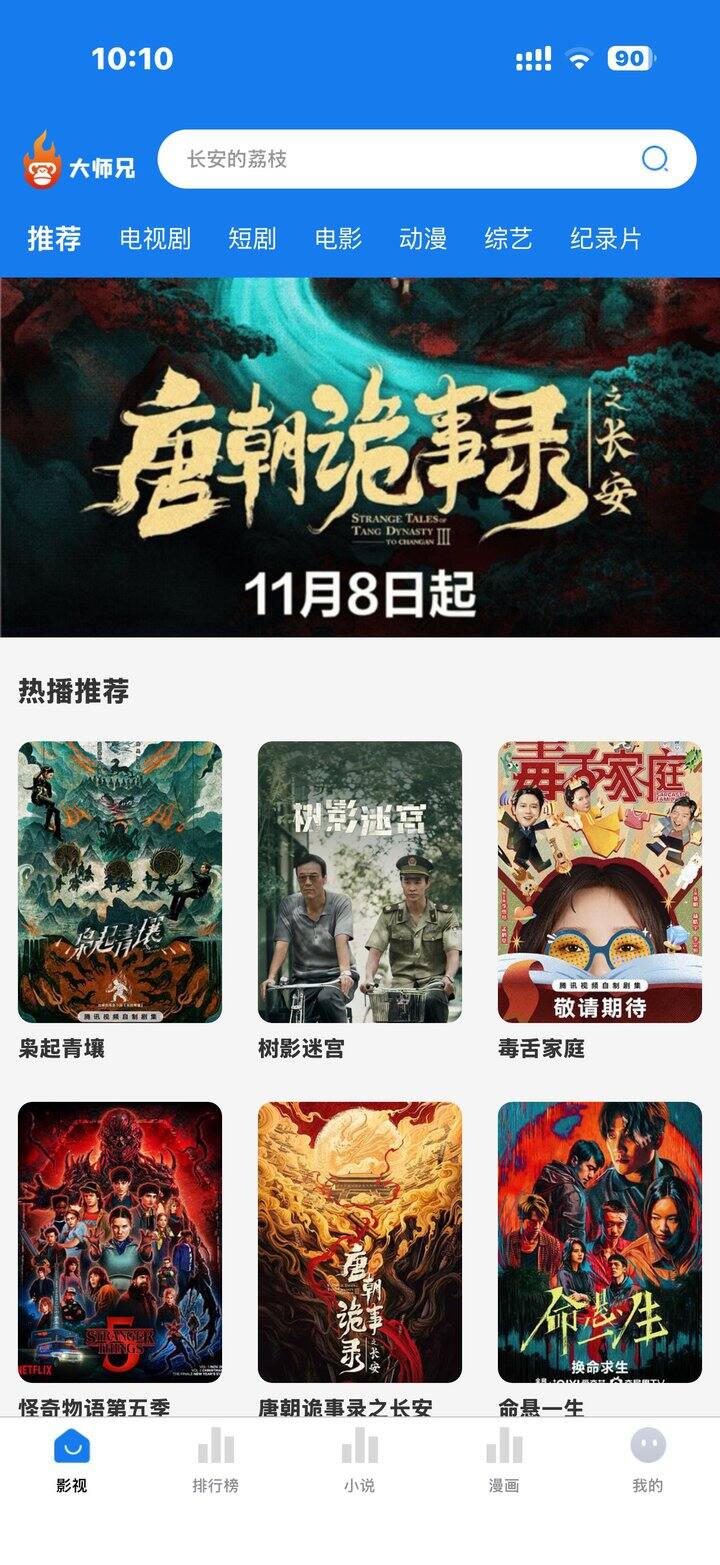Tap the search magnifier icon

655,159
